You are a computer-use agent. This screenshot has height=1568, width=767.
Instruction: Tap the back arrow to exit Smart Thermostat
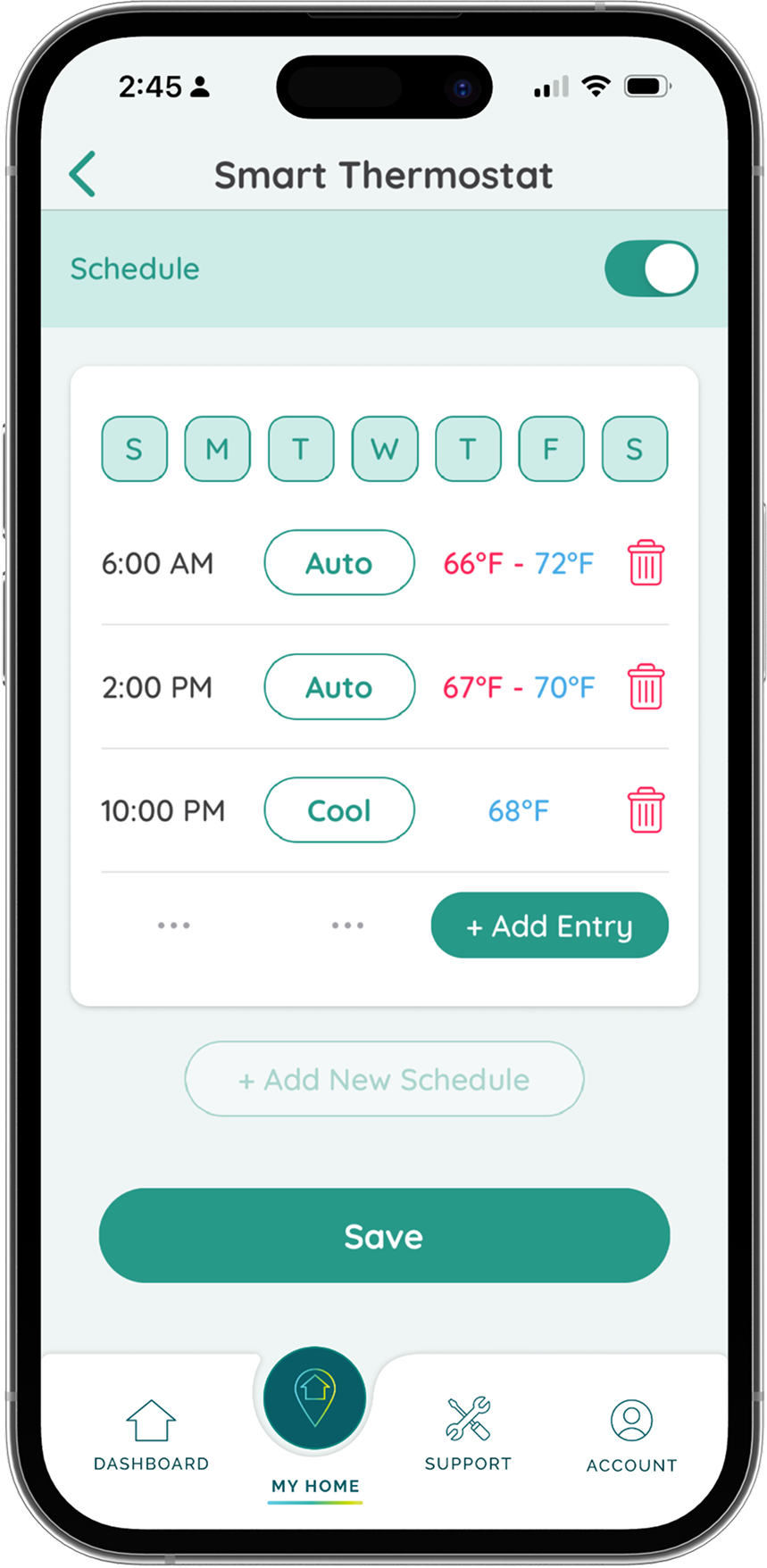82,173
